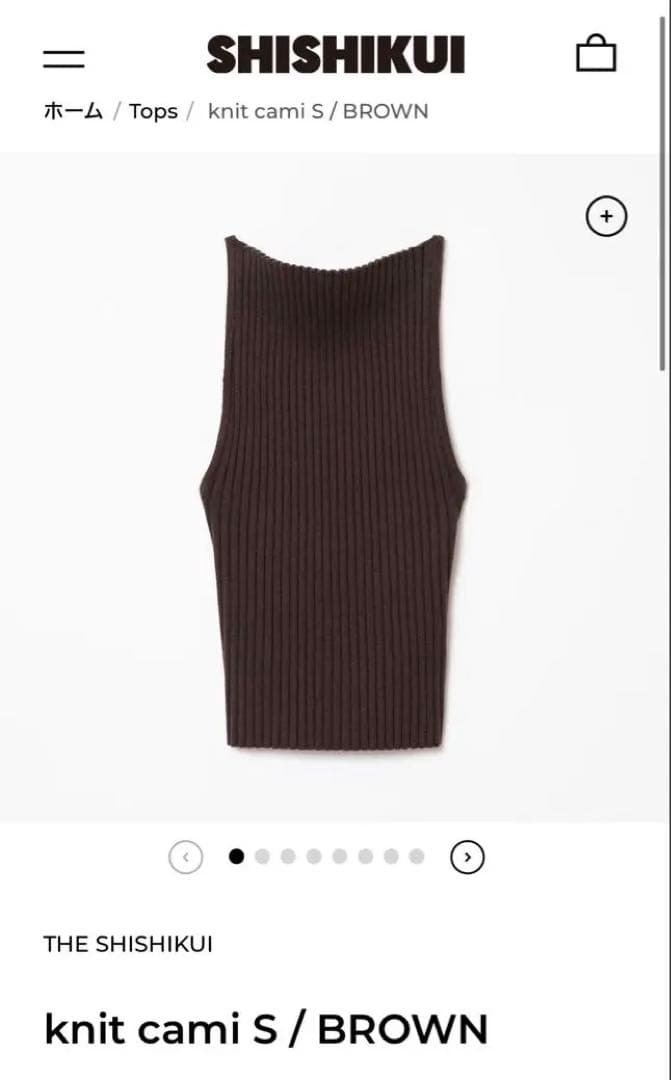
Task: Open the Tops breadcrumb link
Action: tap(153, 111)
